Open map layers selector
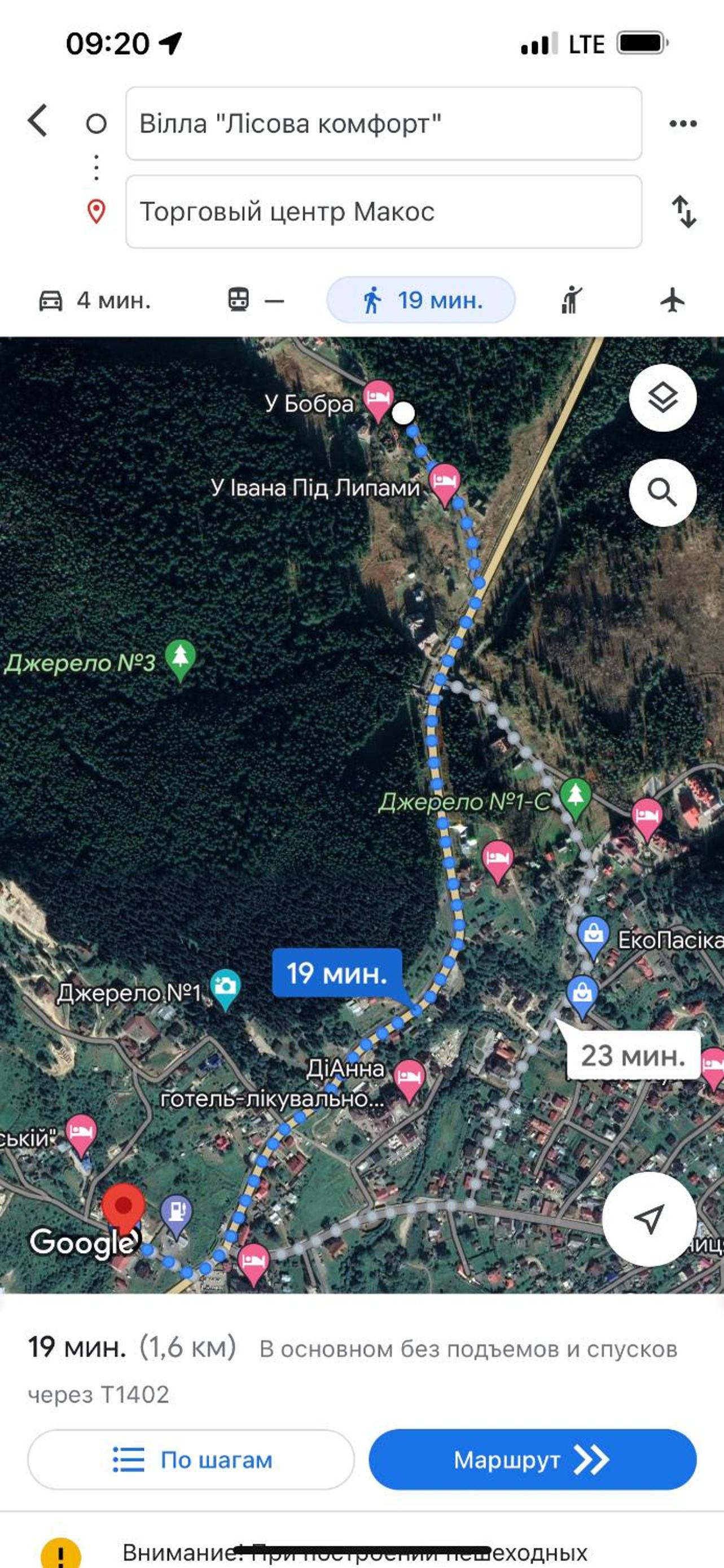 pos(662,397)
